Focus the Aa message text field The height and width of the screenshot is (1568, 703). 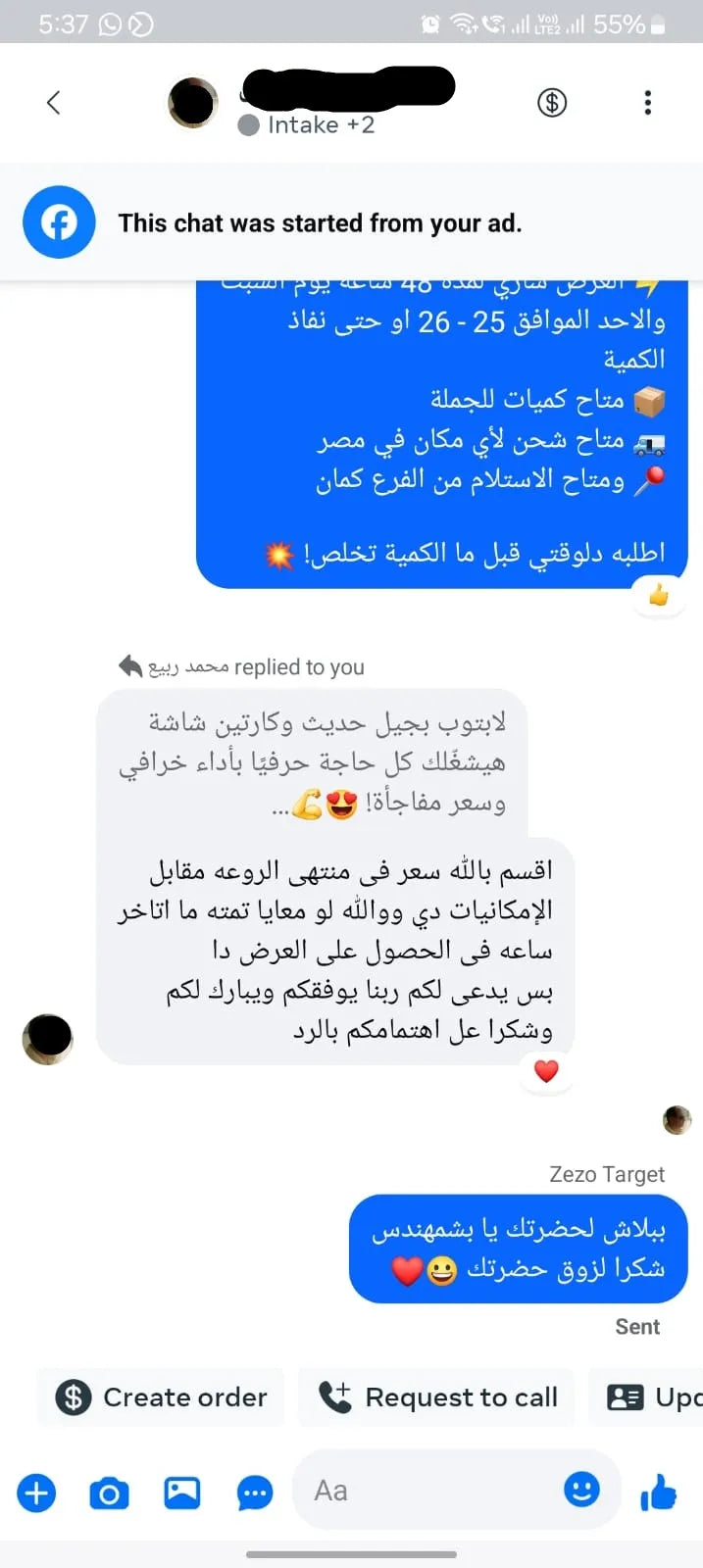tap(431, 1491)
